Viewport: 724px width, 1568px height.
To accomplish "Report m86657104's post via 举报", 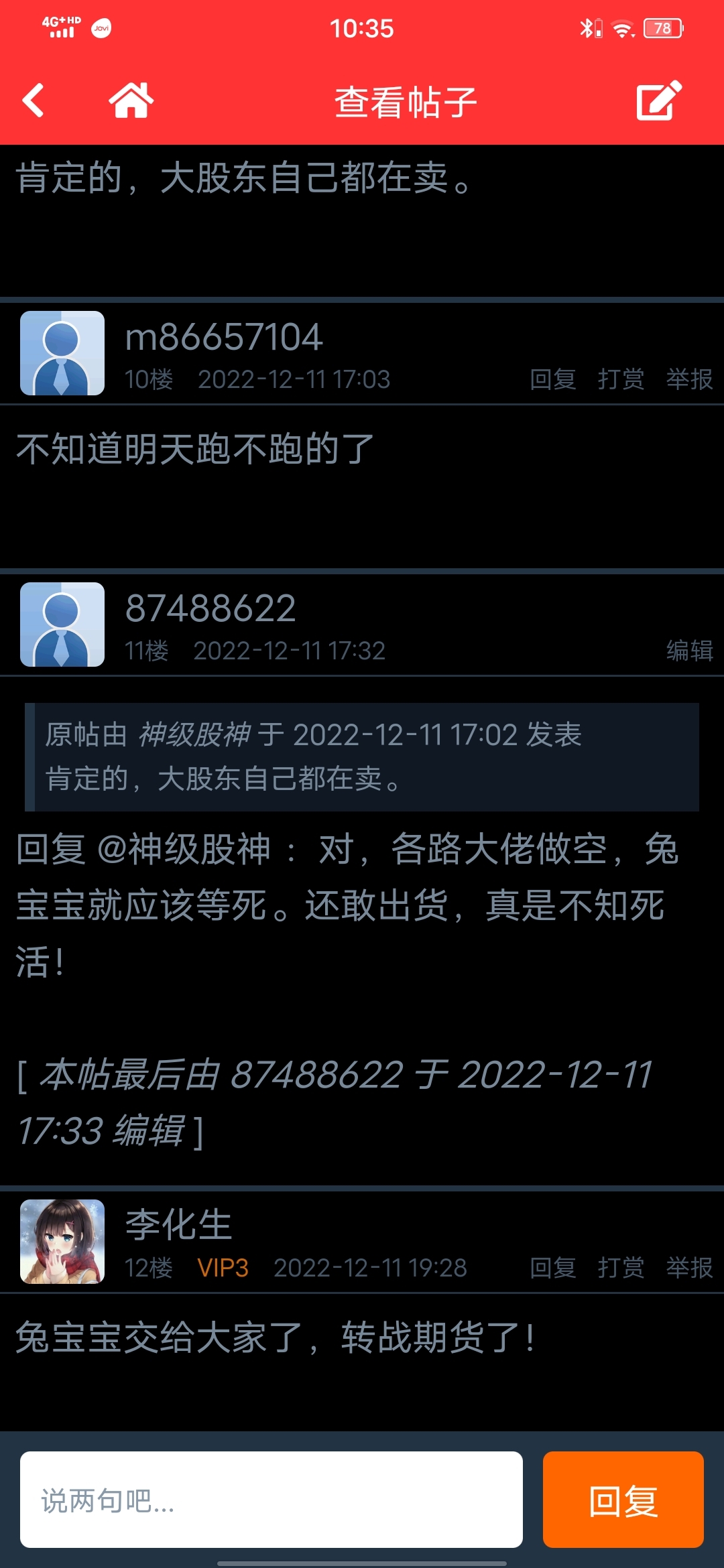I will click(x=689, y=379).
